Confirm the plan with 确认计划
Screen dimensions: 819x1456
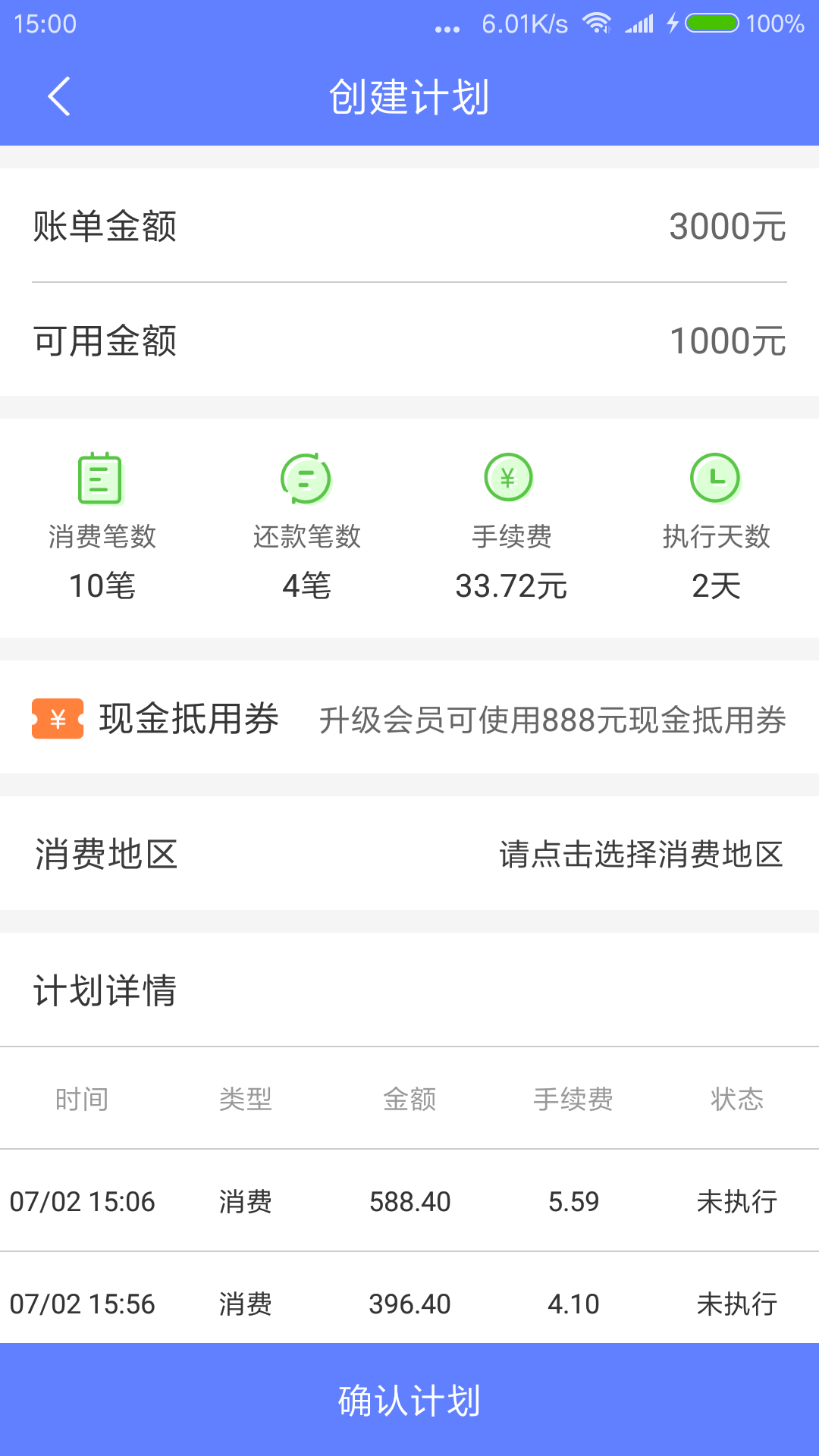tap(409, 1400)
